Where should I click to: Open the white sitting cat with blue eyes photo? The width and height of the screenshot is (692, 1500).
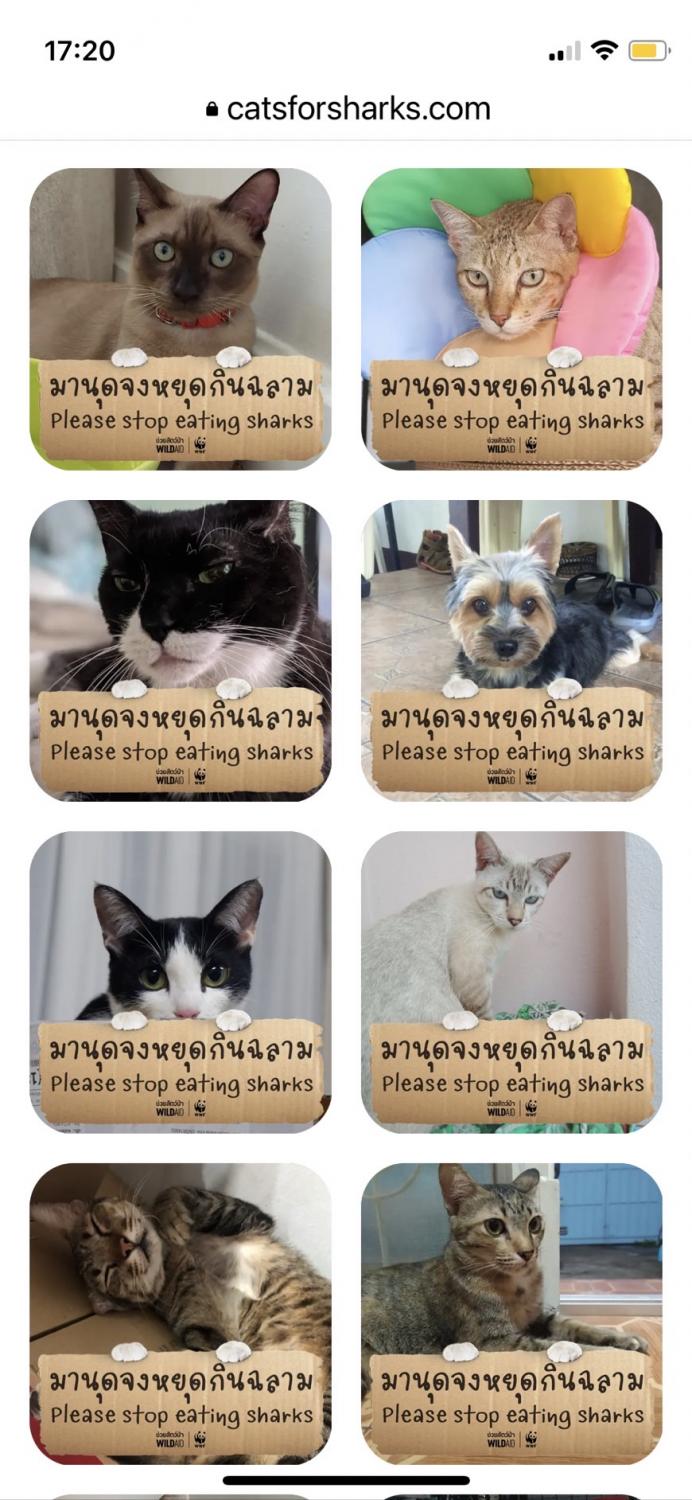[x=511, y=981]
